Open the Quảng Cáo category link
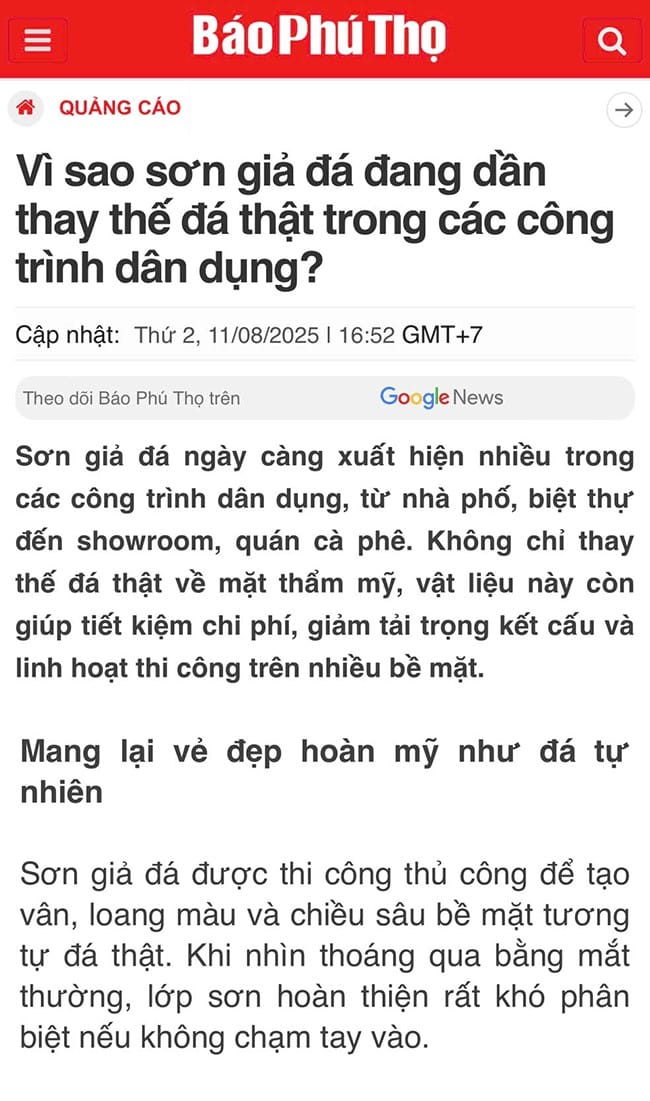 [120, 108]
